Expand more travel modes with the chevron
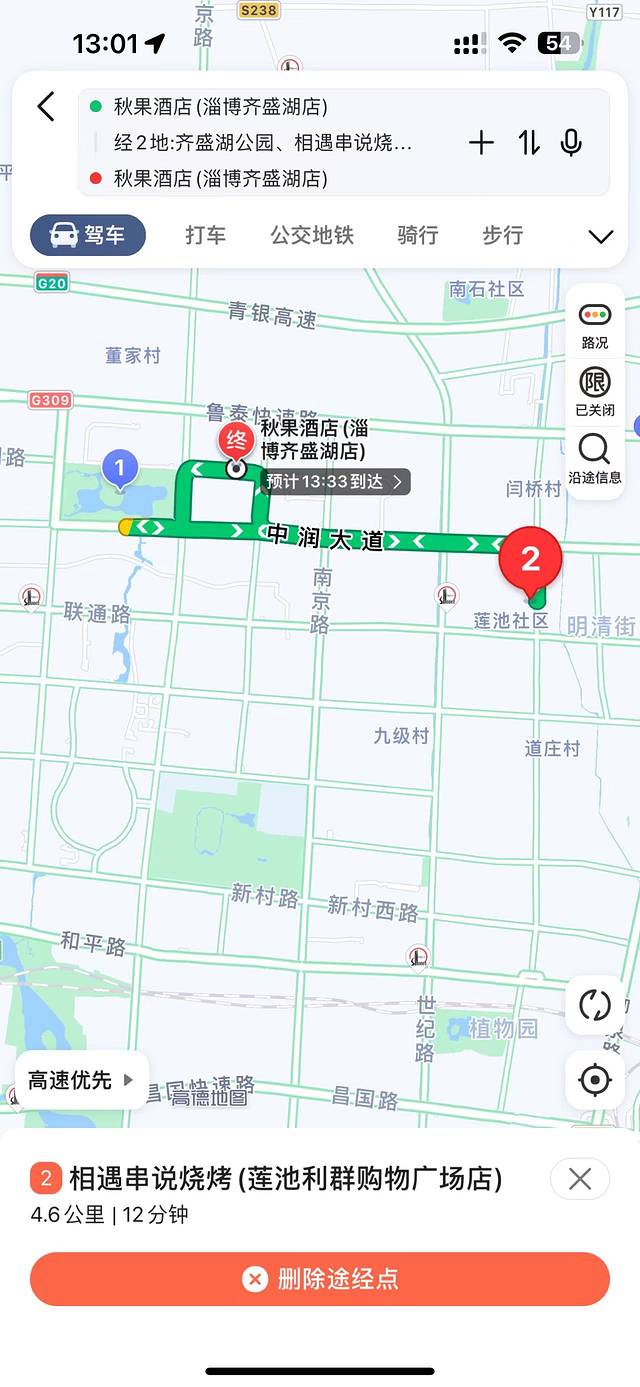Screen dimensions: 640x1387 pyautogui.click(x=600, y=237)
